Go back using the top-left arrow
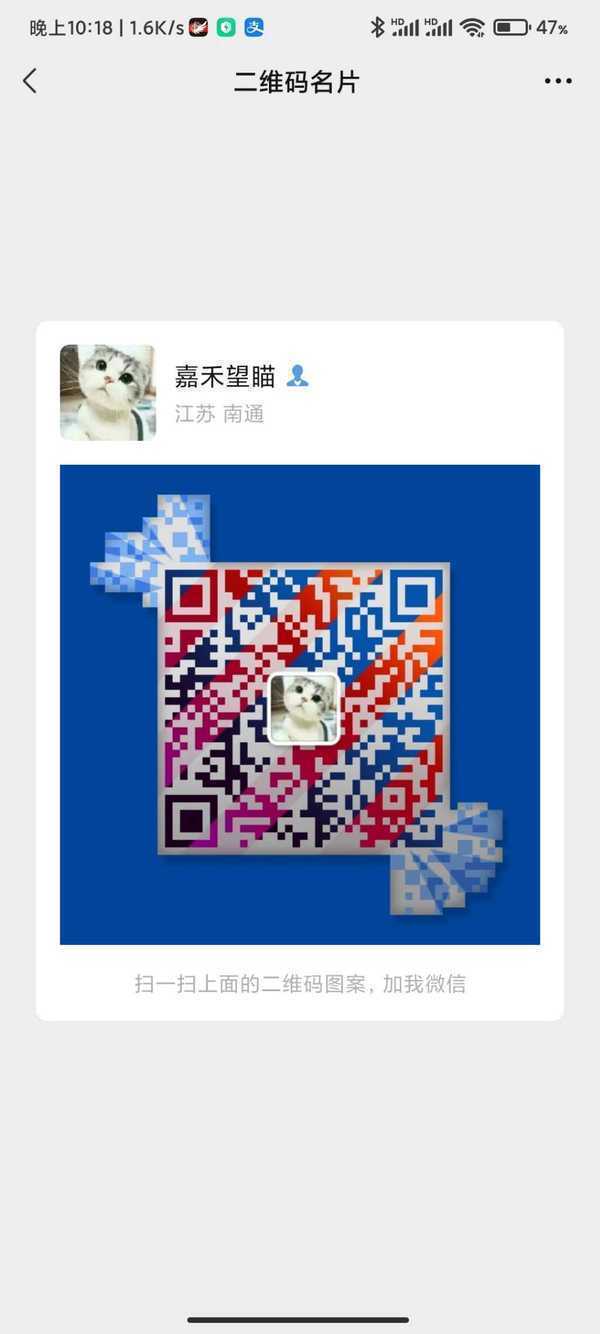600x1334 pixels. 30,81
